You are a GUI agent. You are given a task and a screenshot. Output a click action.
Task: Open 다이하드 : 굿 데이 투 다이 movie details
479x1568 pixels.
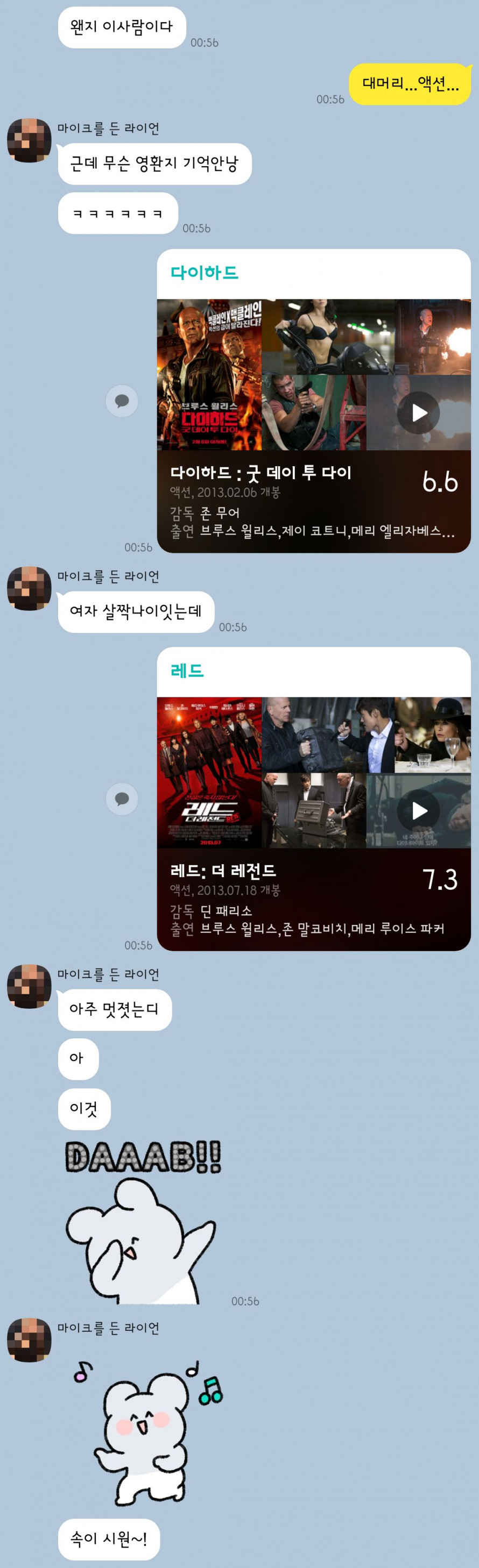[313, 501]
